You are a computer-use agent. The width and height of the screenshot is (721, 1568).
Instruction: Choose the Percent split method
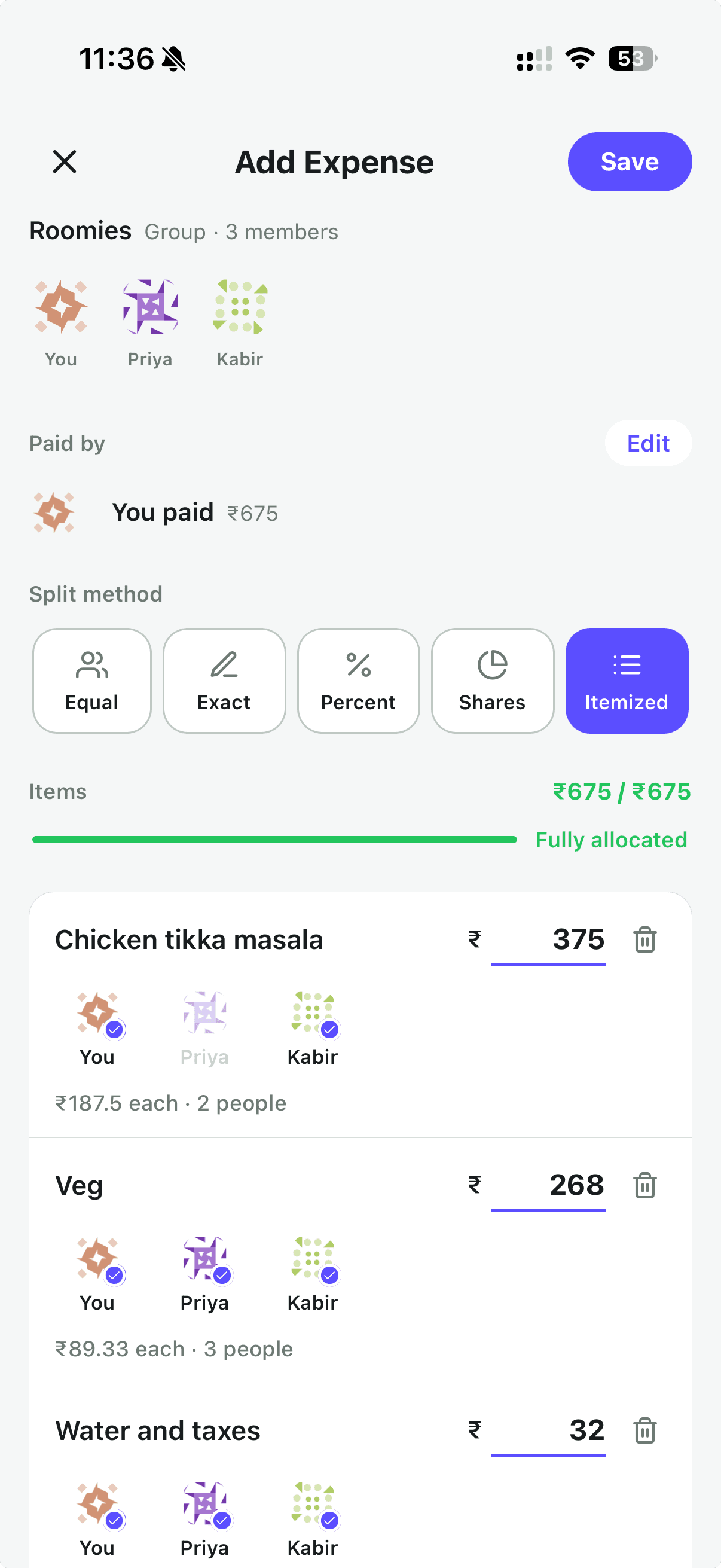pyautogui.click(x=358, y=680)
